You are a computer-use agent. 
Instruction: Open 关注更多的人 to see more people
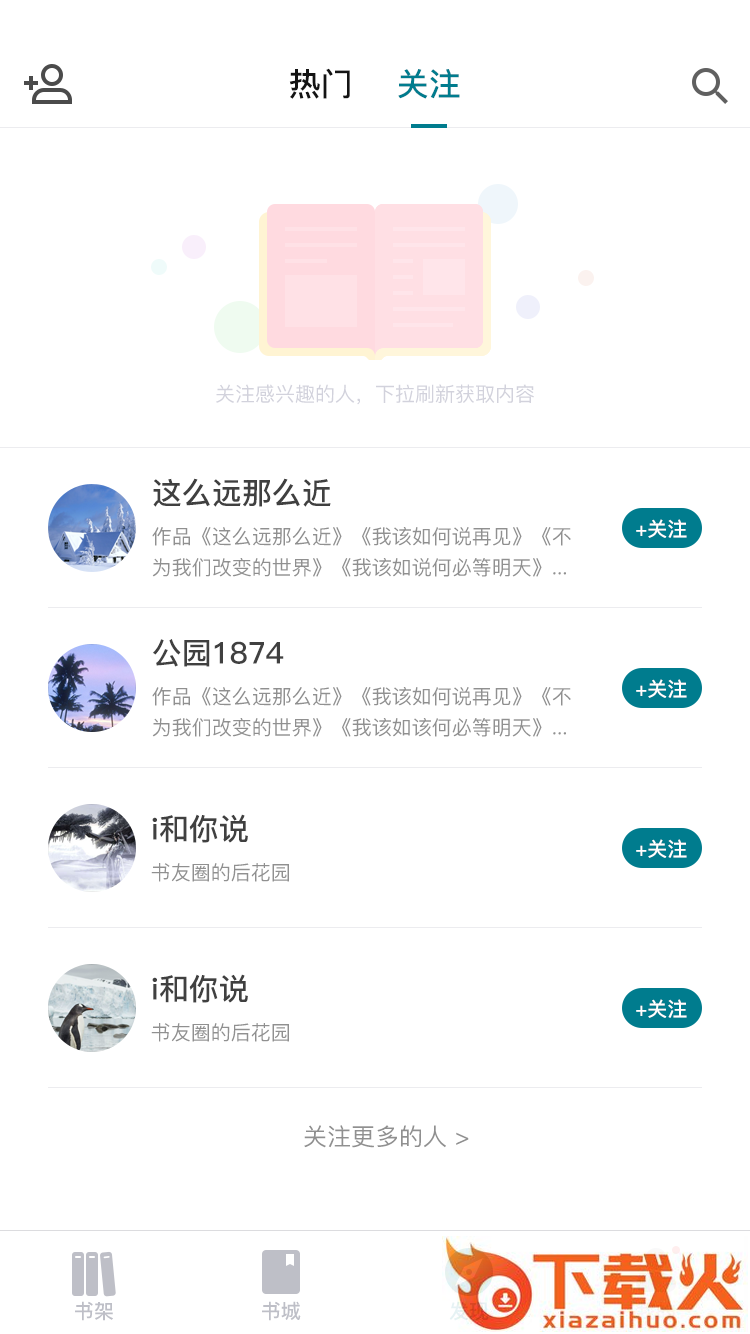click(x=386, y=1138)
